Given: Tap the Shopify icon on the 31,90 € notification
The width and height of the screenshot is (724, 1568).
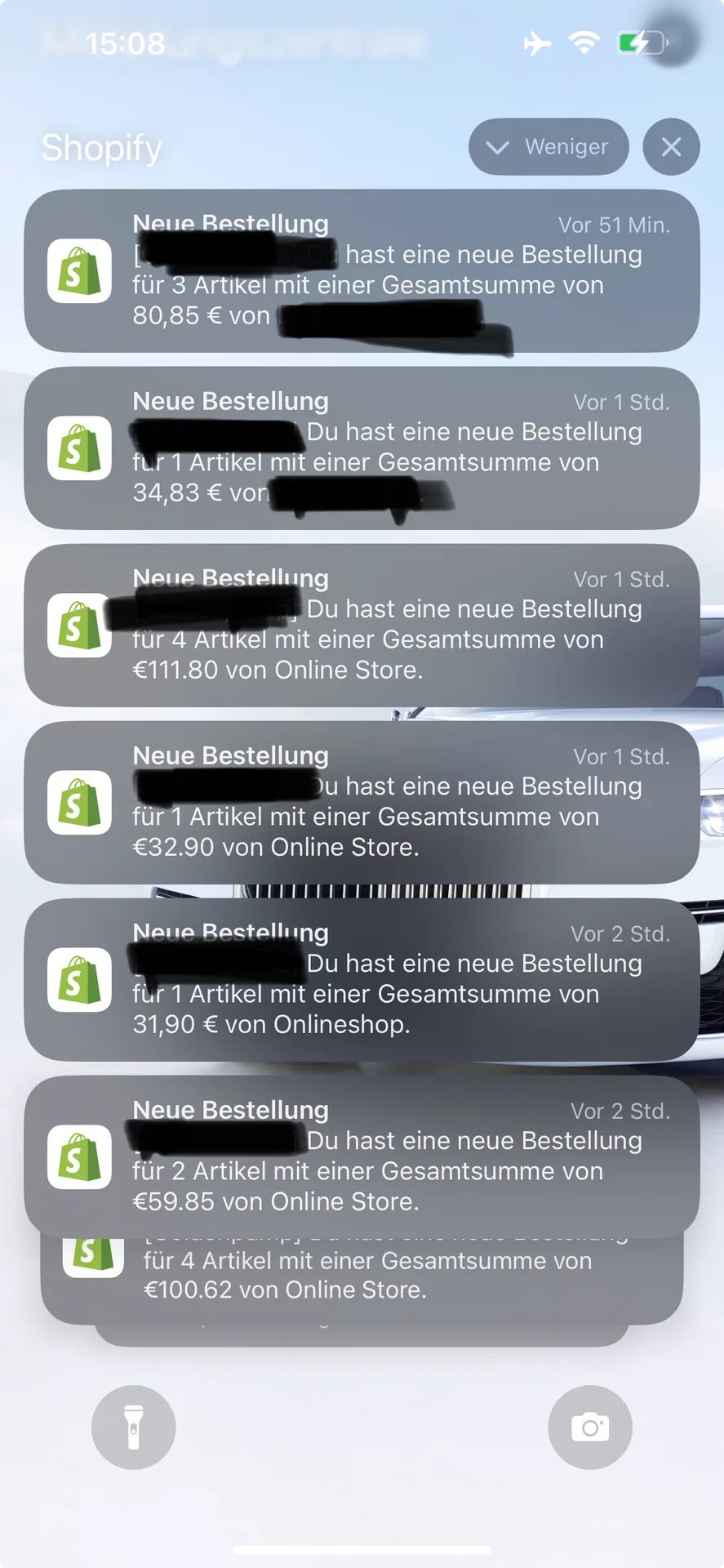Looking at the screenshot, I should pyautogui.click(x=79, y=980).
